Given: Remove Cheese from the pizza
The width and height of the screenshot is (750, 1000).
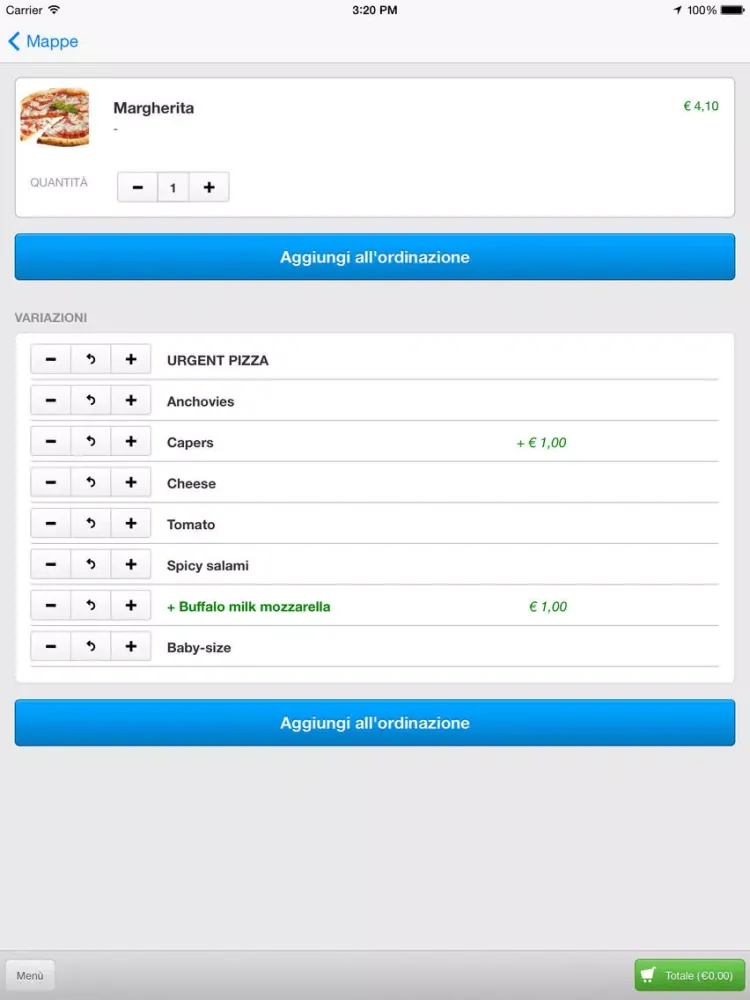Looking at the screenshot, I should pos(51,483).
